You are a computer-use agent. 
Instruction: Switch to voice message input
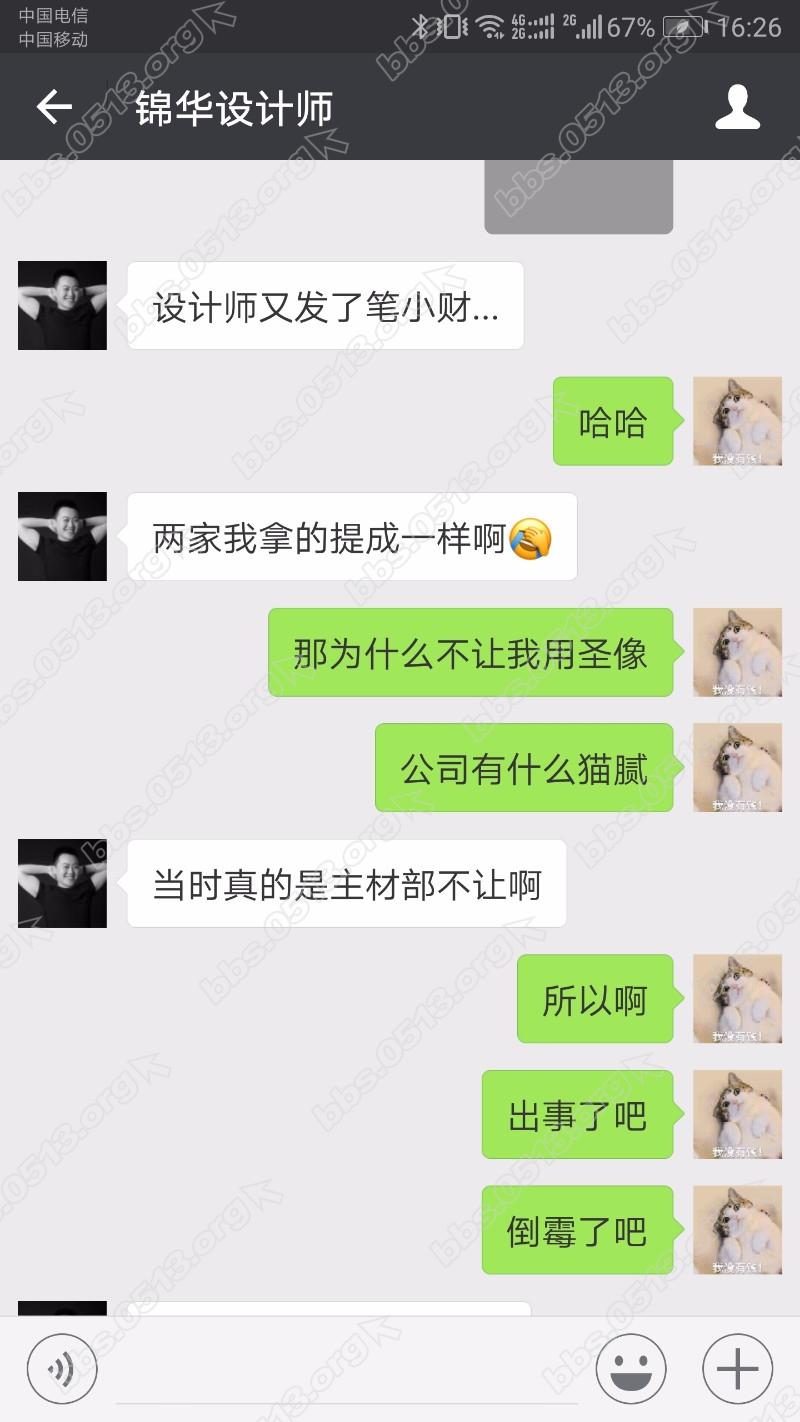tap(61, 1369)
